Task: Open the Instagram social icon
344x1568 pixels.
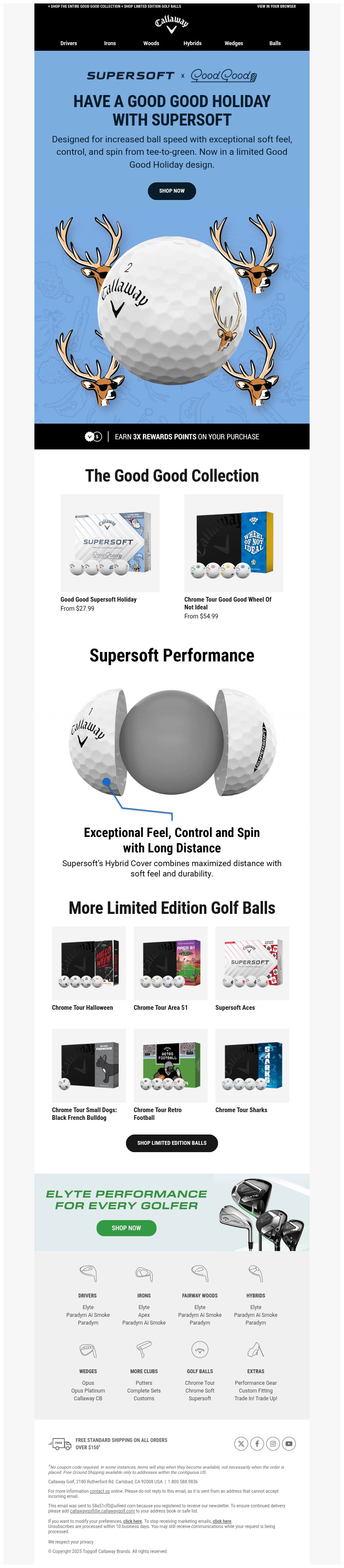Action: 273,1443
